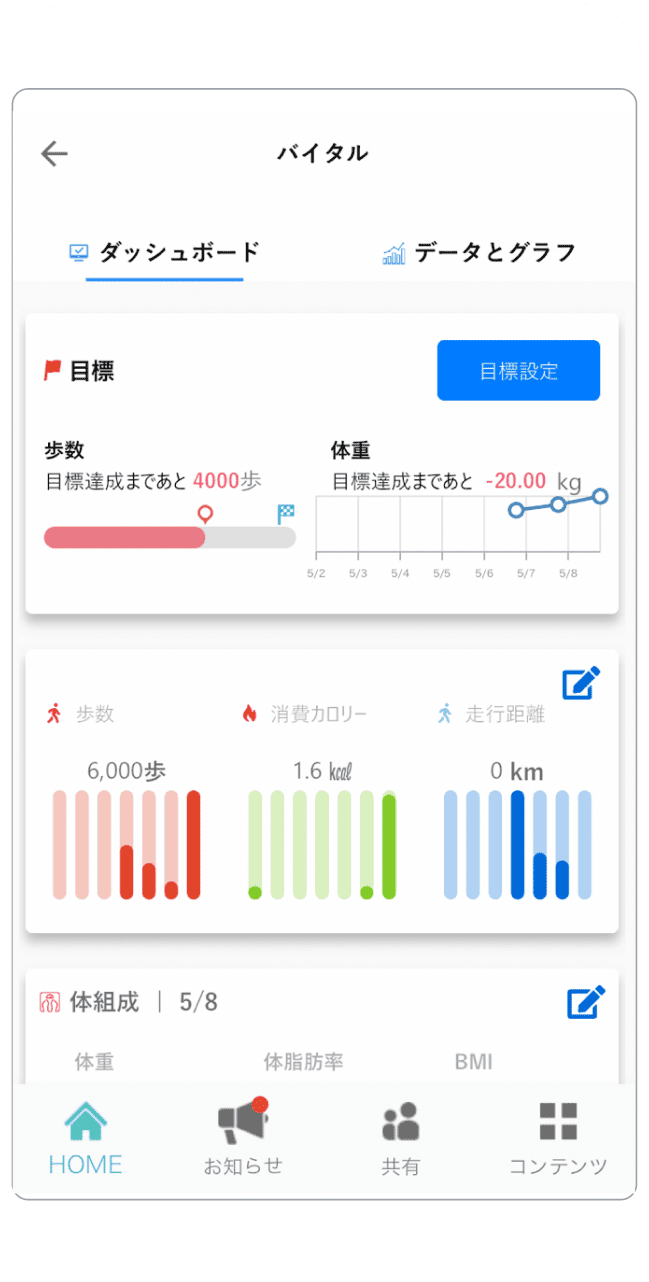Open the HOME tab
649x1282 pixels.
click(x=86, y=1140)
